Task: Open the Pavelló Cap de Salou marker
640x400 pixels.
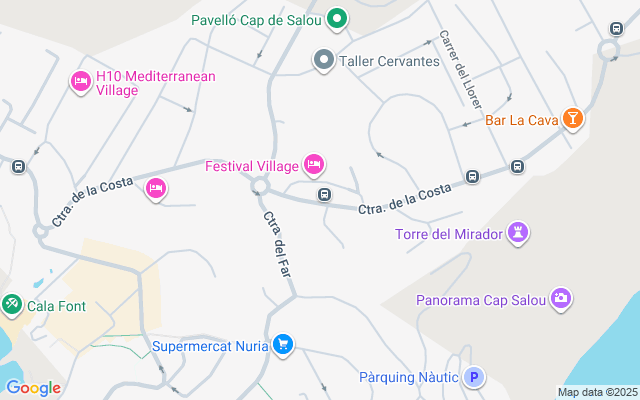Action: click(x=338, y=18)
